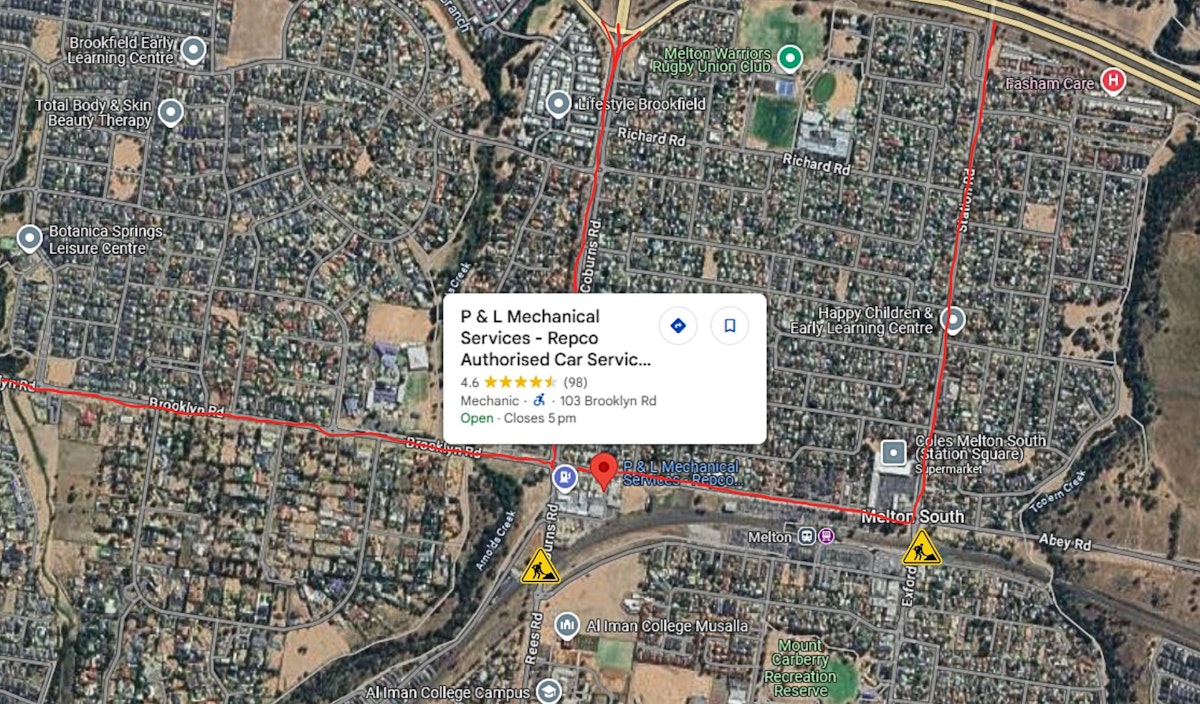Select Total Body & Skin Beauty Therapy pin

click(x=171, y=111)
